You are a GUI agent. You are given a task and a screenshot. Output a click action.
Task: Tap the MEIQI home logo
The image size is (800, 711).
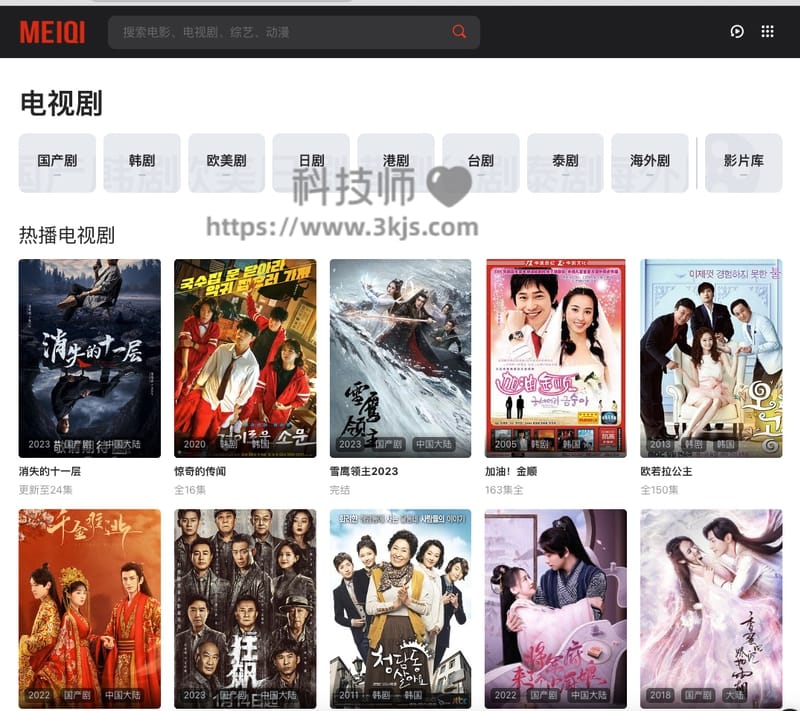point(53,32)
